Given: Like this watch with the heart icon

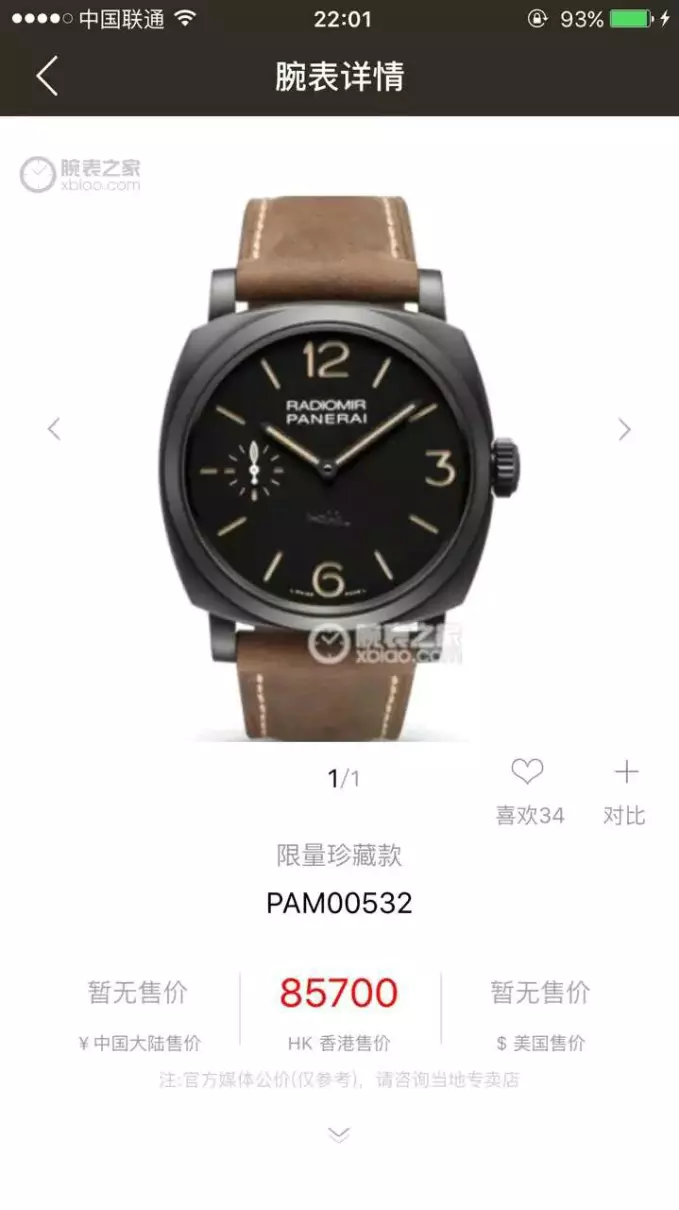Looking at the screenshot, I should click(x=528, y=772).
